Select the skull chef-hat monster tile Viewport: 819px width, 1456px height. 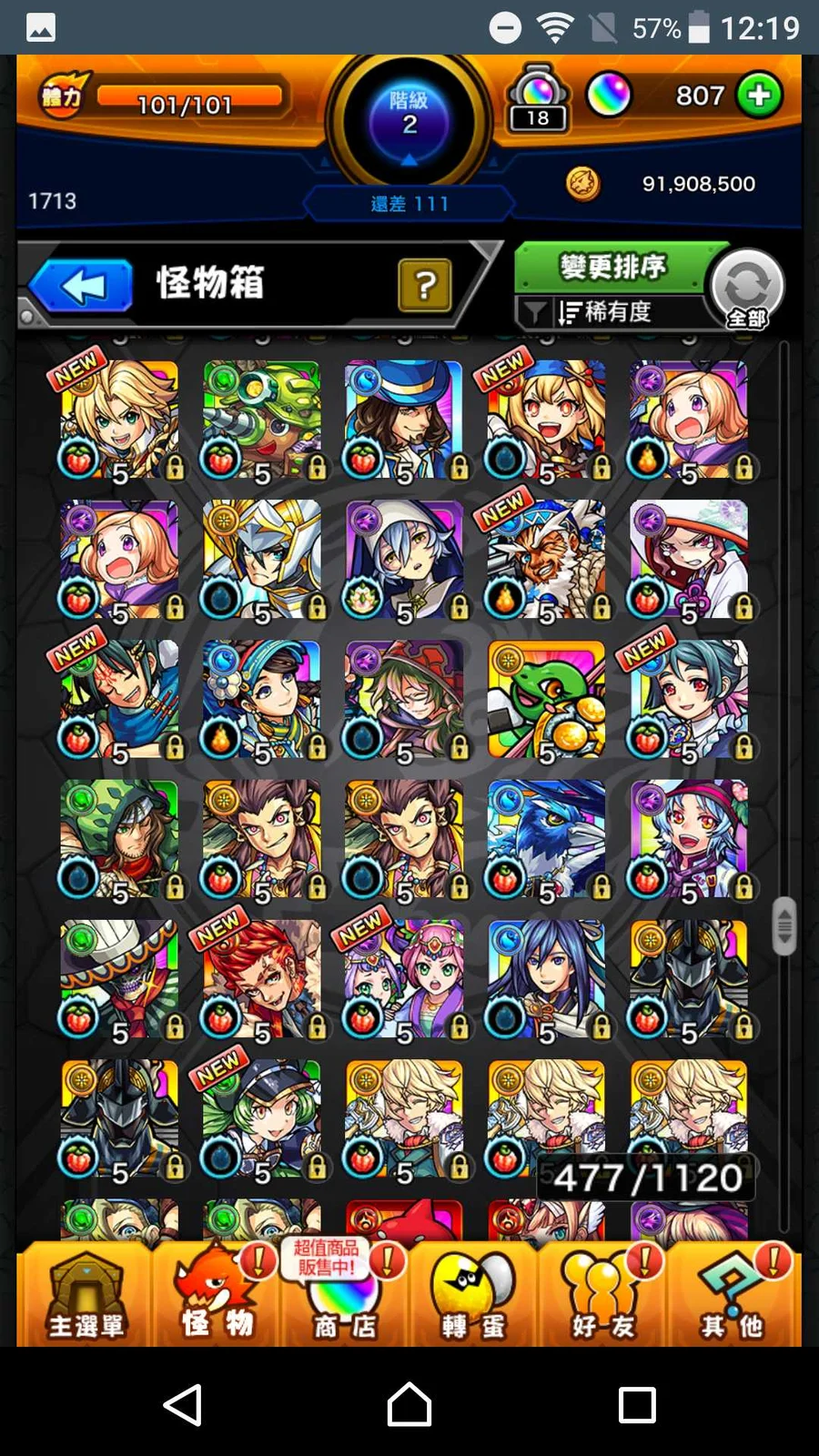pyautogui.click(x=119, y=979)
